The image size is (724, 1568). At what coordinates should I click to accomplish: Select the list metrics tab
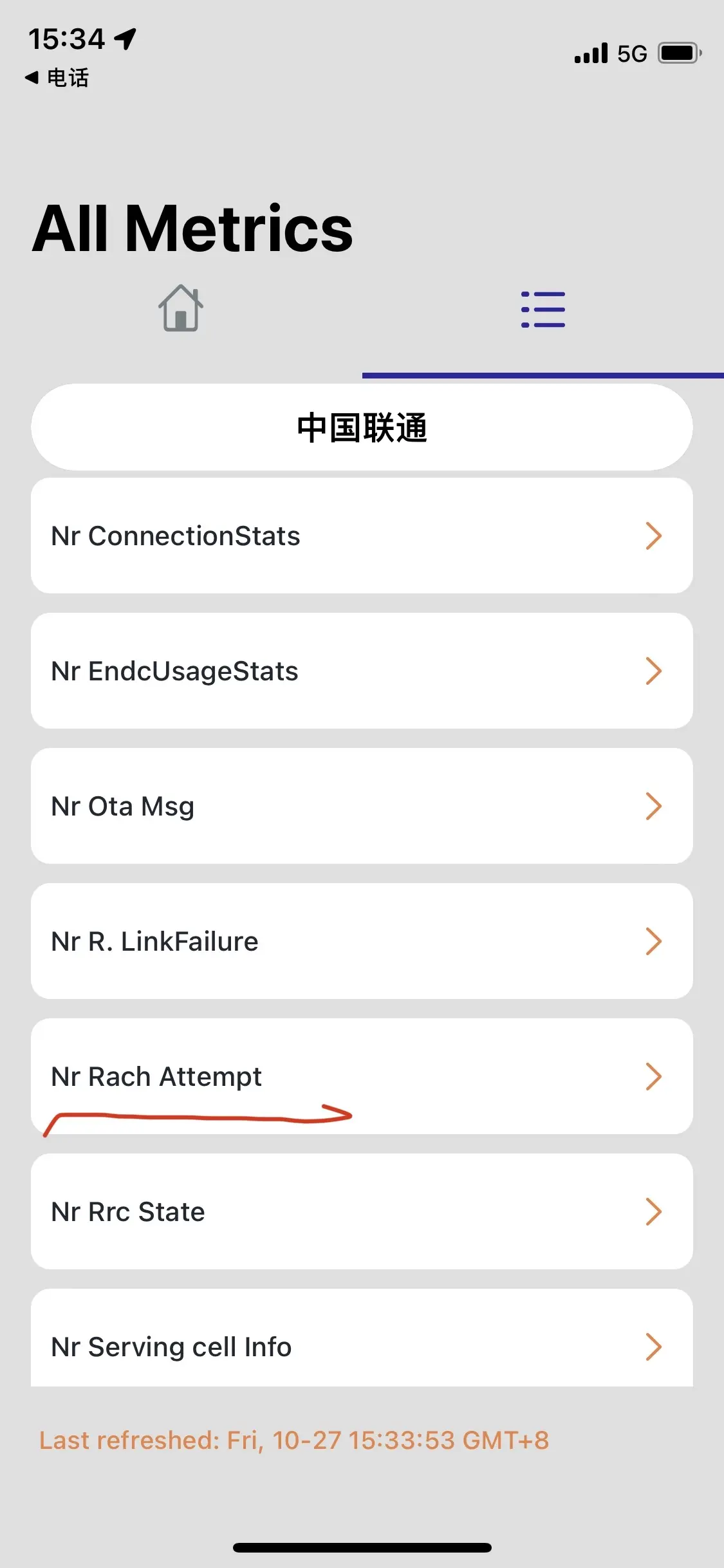pos(543,309)
